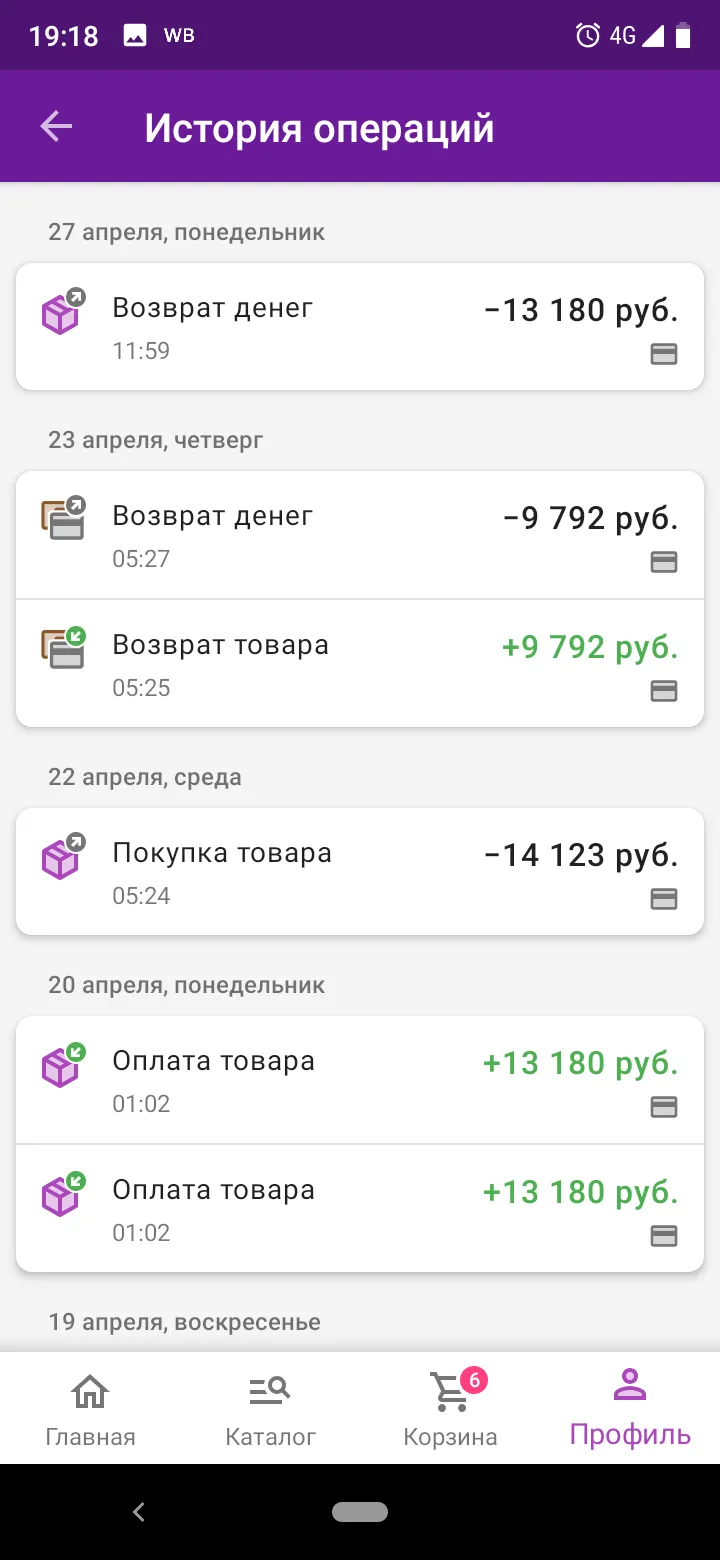Tap the system home pill
This screenshot has width=720, height=1560.
pyautogui.click(x=360, y=1512)
